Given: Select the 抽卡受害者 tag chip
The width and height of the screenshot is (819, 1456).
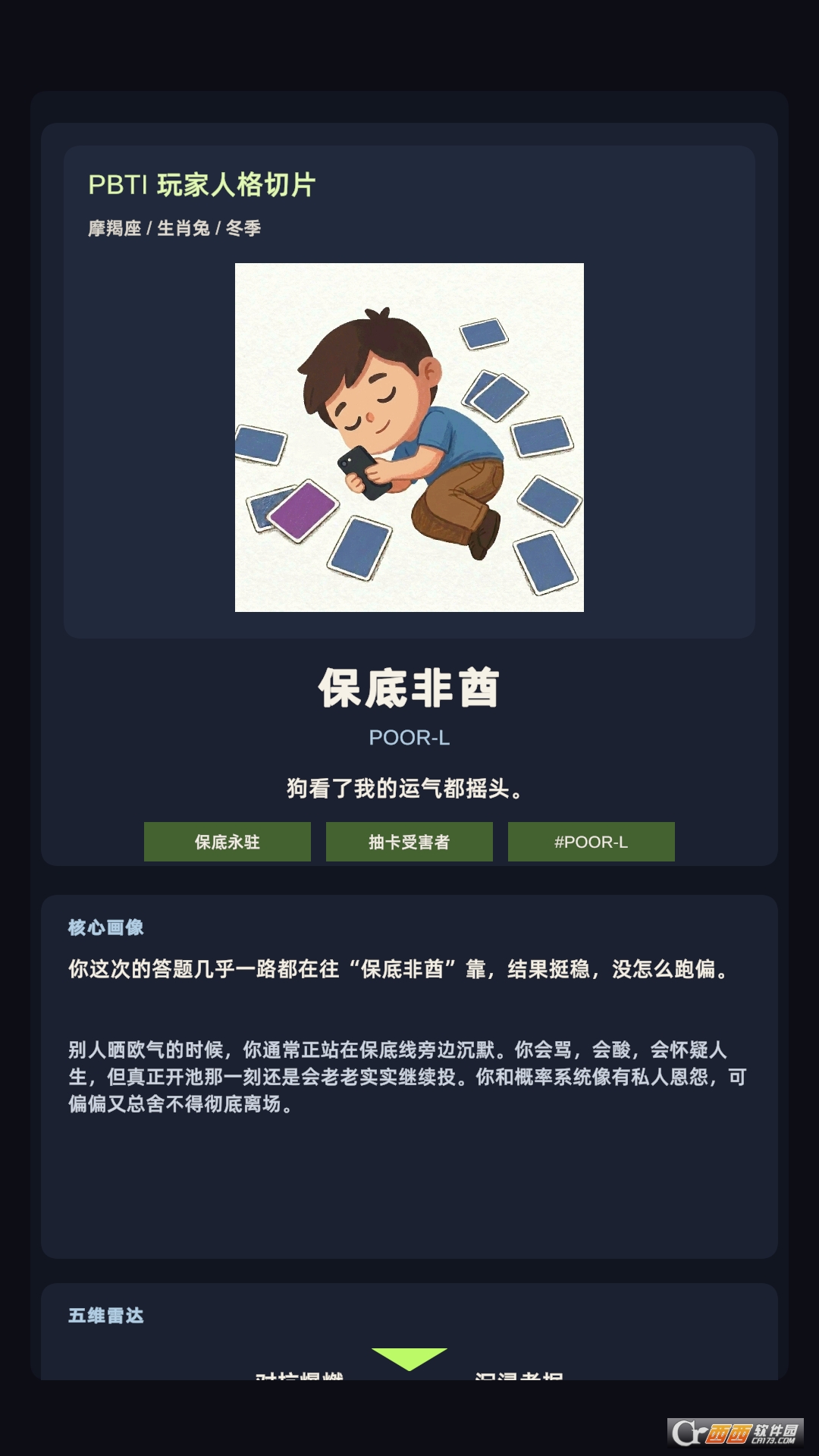Looking at the screenshot, I should 409,842.
